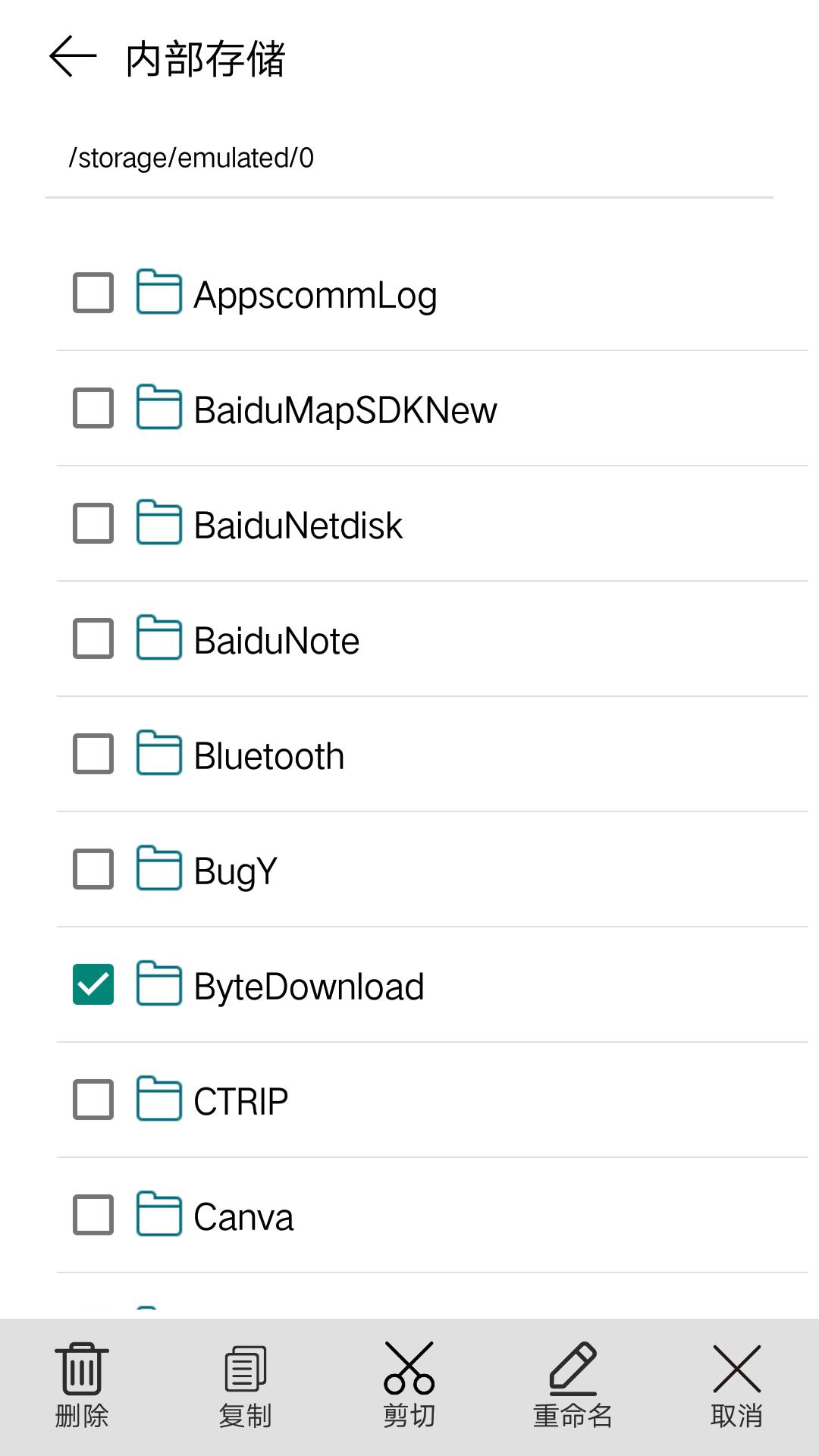Open the Canva folder

pyautogui.click(x=243, y=1216)
